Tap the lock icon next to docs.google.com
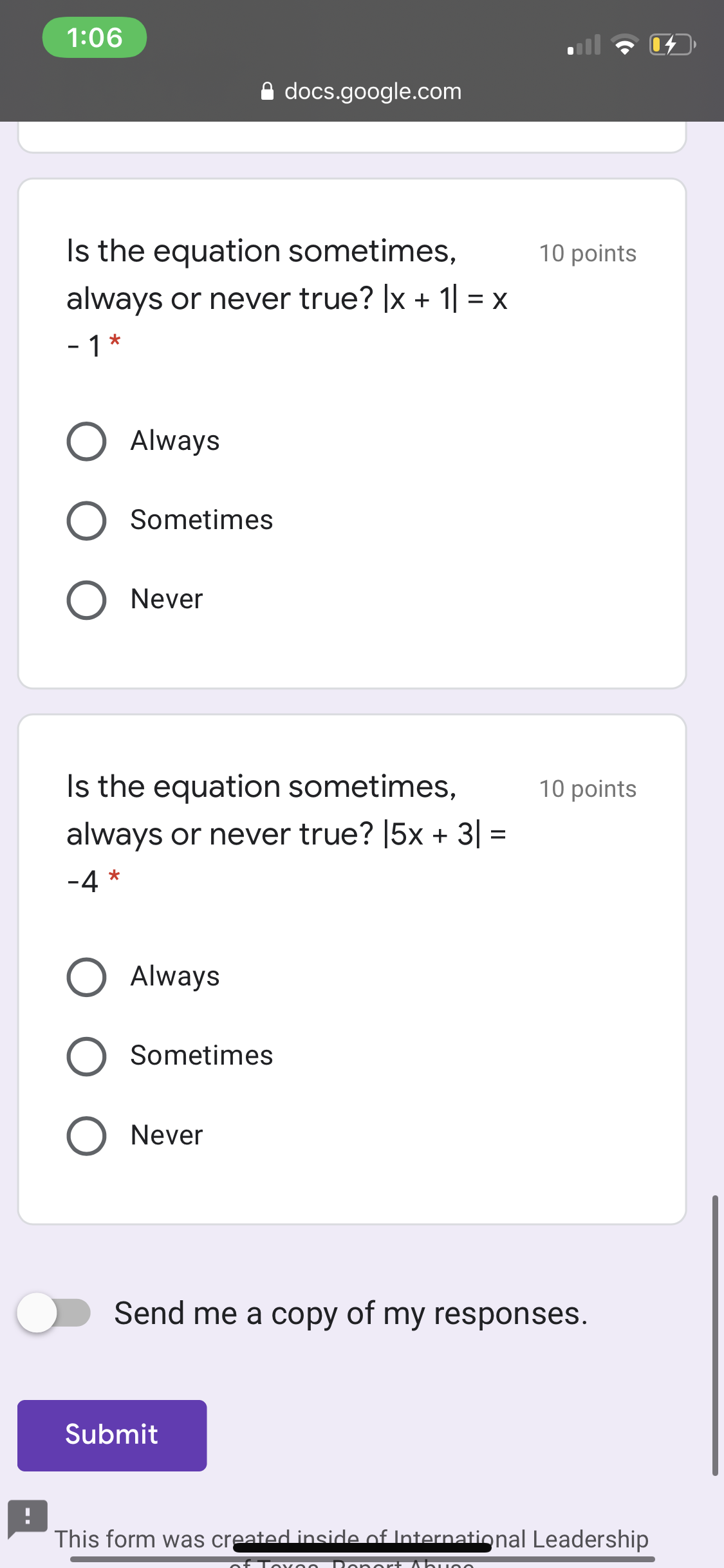 coord(266,91)
